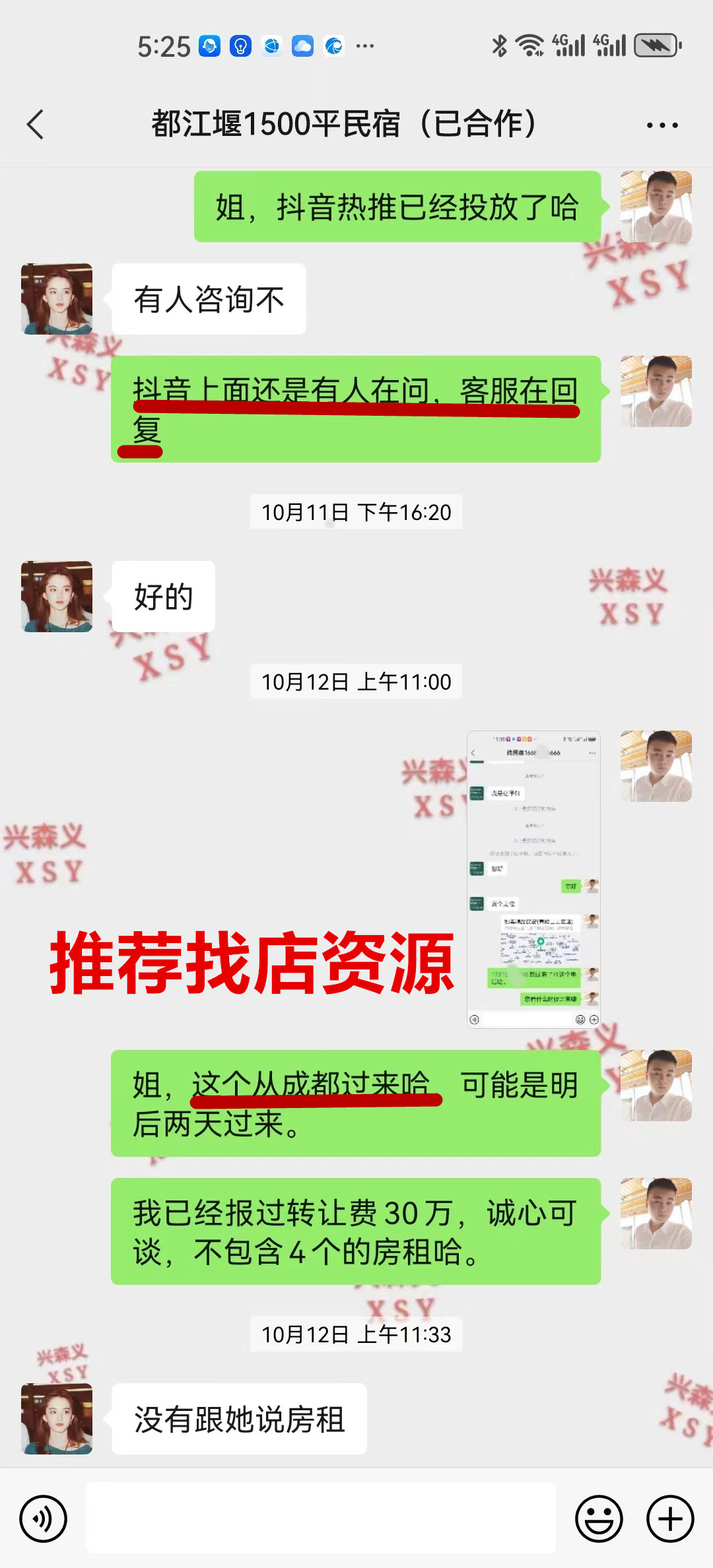Open the chat's three-dot options menu
Image resolution: width=713 pixels, height=1568 pixels.
click(662, 125)
